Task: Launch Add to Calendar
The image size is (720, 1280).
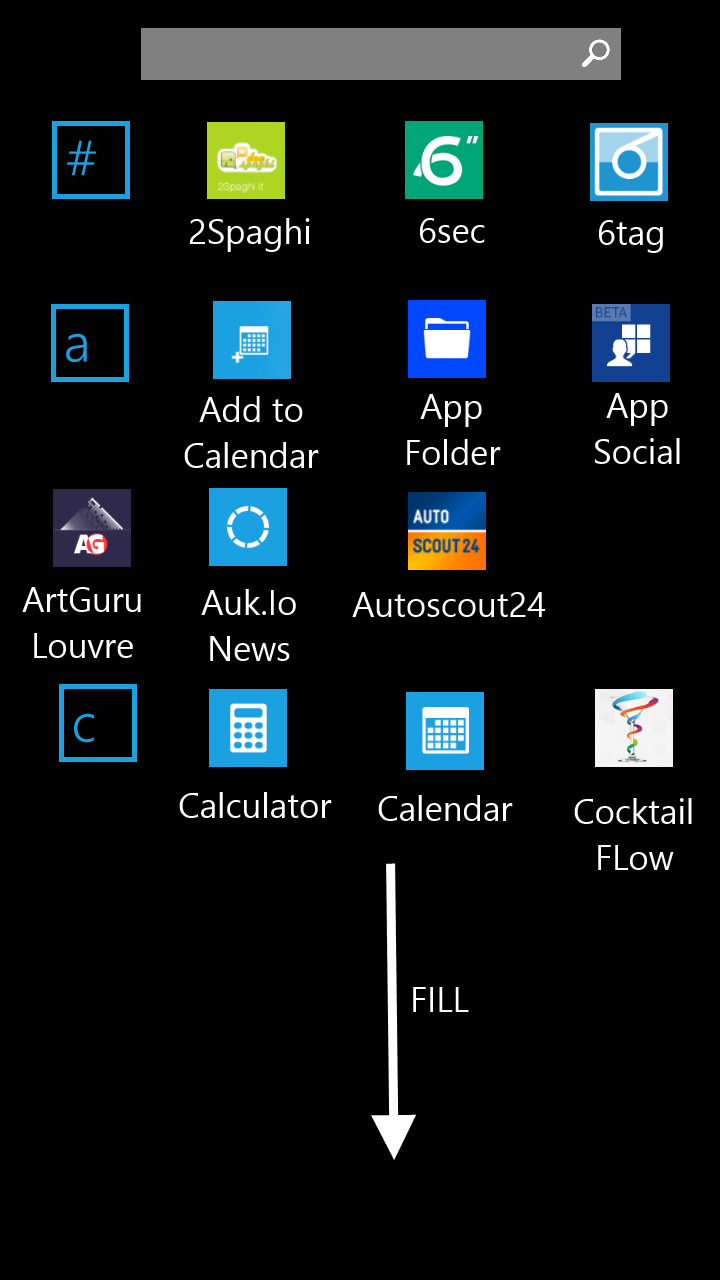Action: (251, 340)
